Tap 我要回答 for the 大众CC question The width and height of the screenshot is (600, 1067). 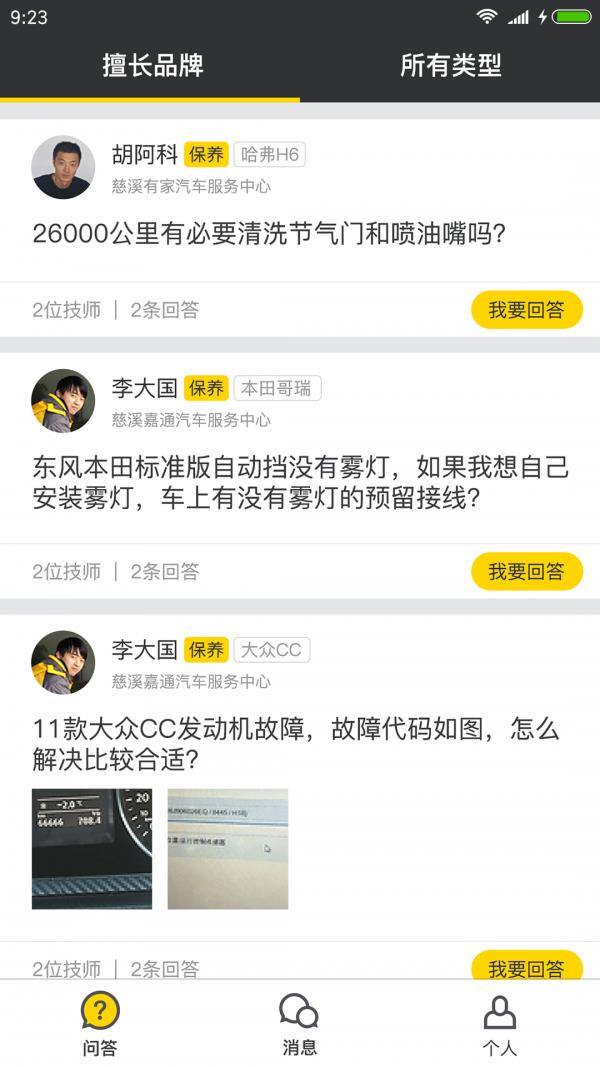pos(527,965)
